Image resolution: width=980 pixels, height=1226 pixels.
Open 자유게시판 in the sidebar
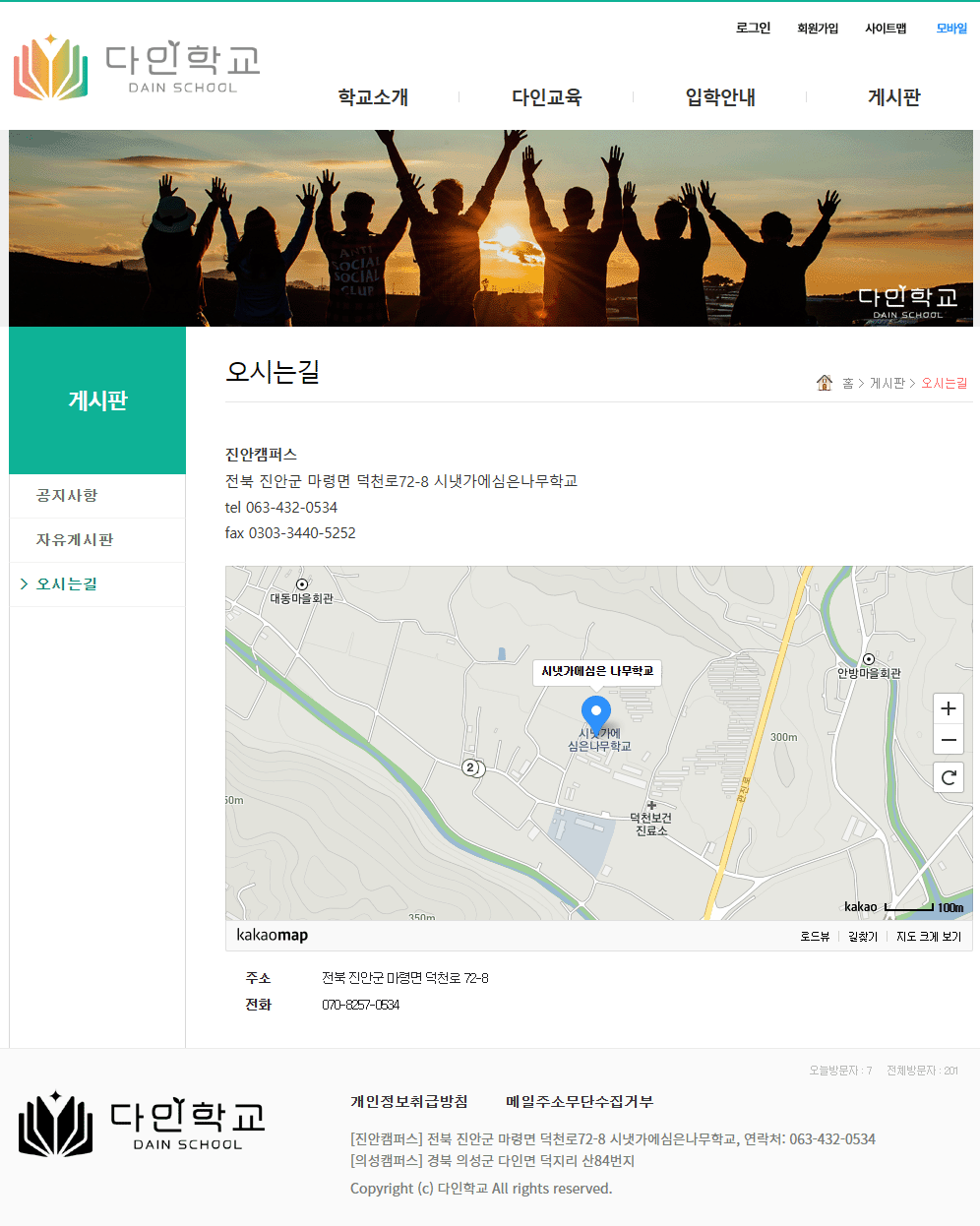[75, 540]
